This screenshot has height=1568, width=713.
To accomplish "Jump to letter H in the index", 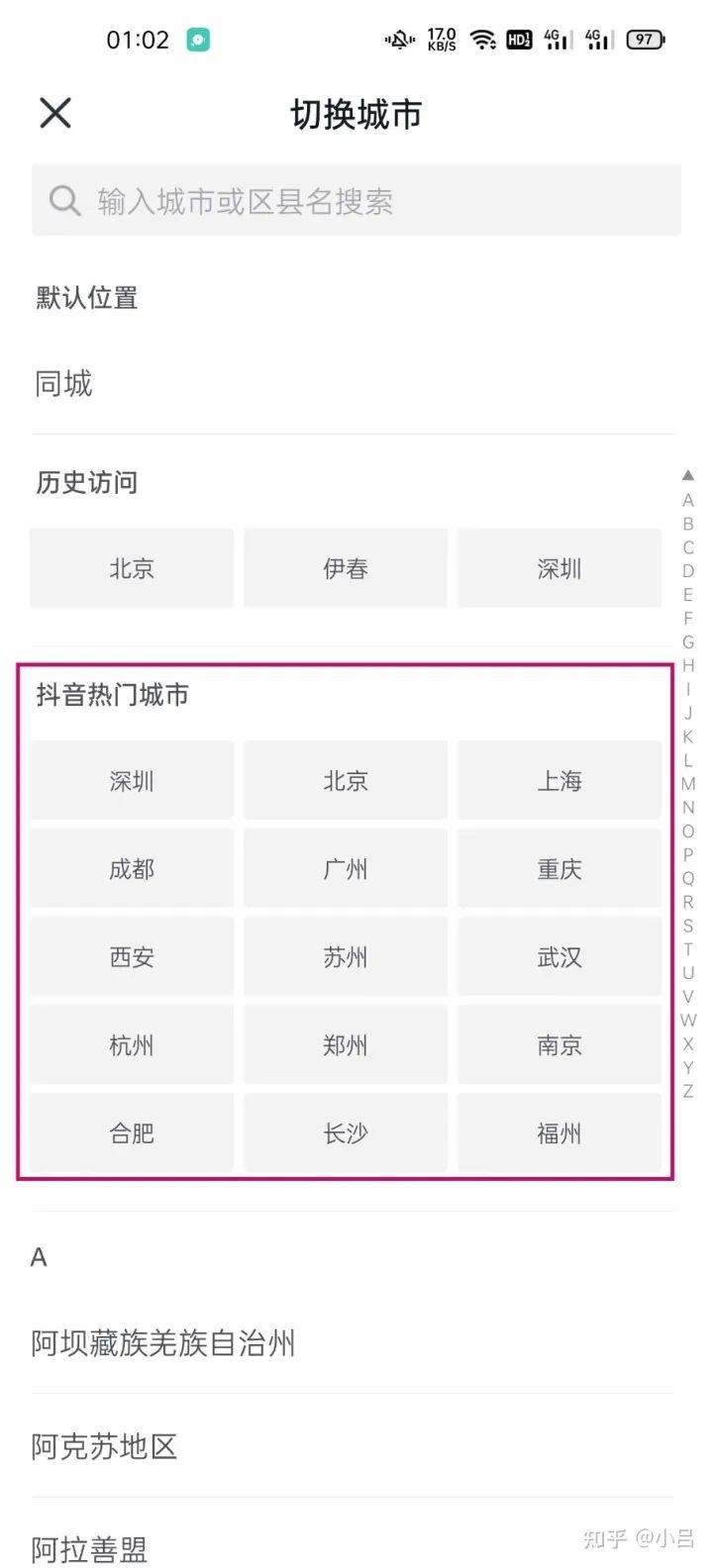I will tap(688, 665).
